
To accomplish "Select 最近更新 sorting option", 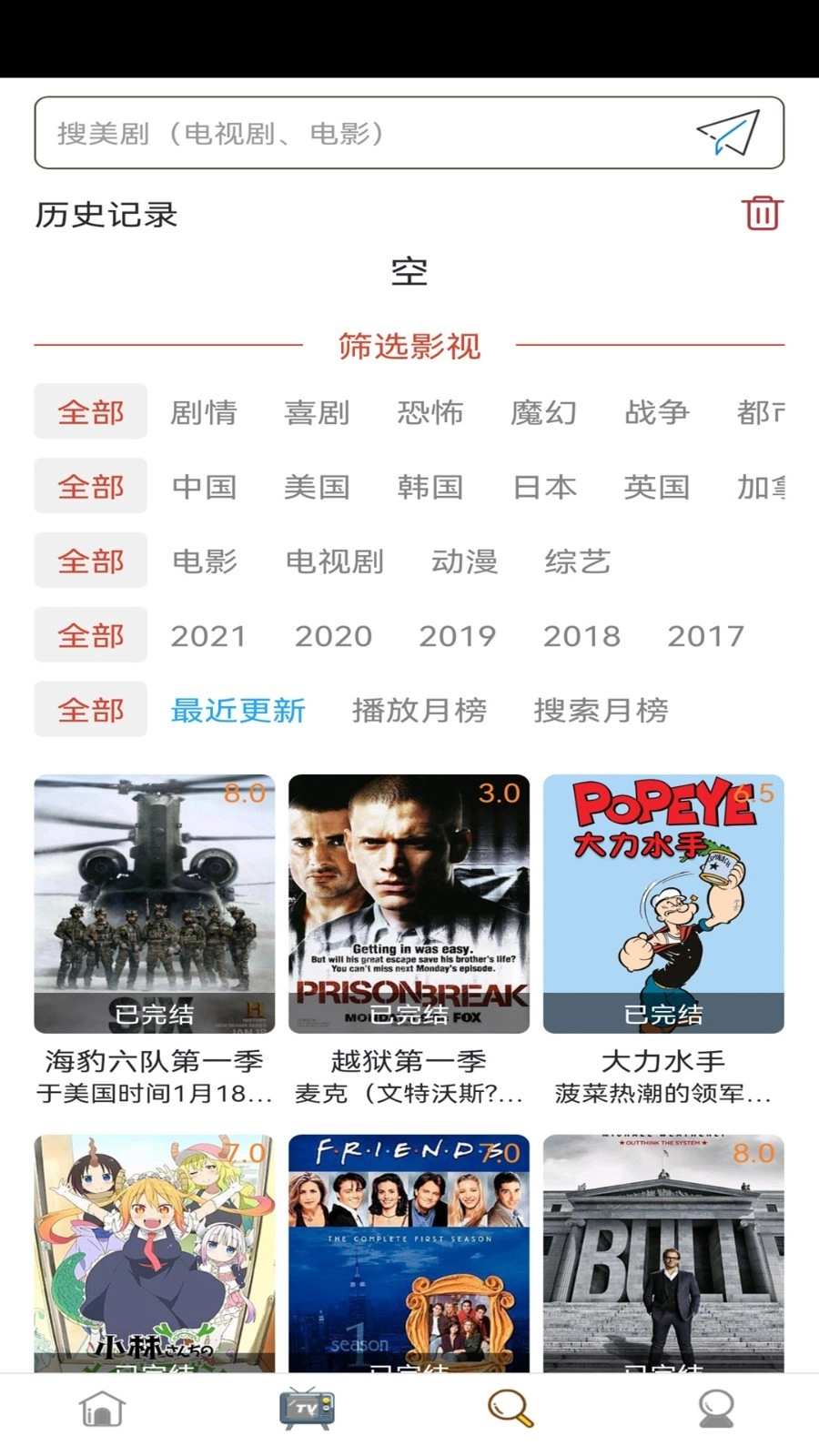I will [x=238, y=711].
